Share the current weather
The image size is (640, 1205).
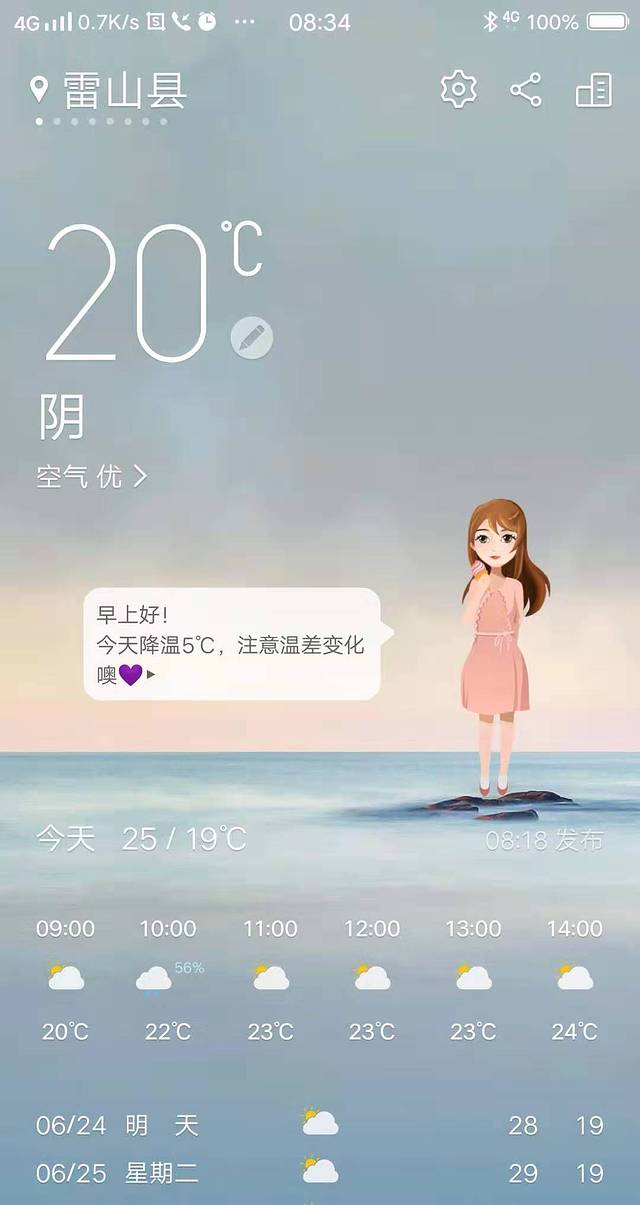pos(526,90)
